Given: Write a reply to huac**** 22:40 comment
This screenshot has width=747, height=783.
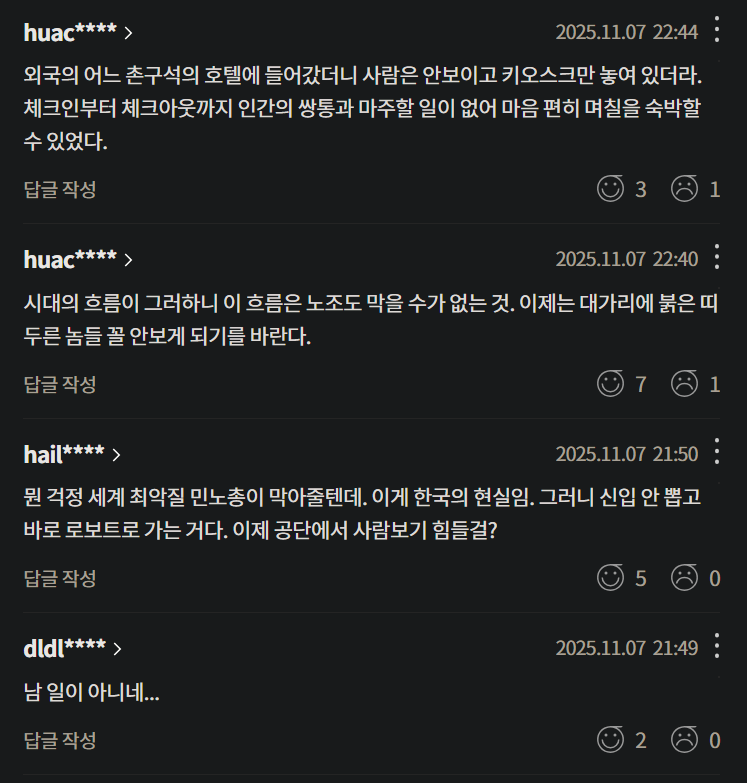Looking at the screenshot, I should click(60, 383).
